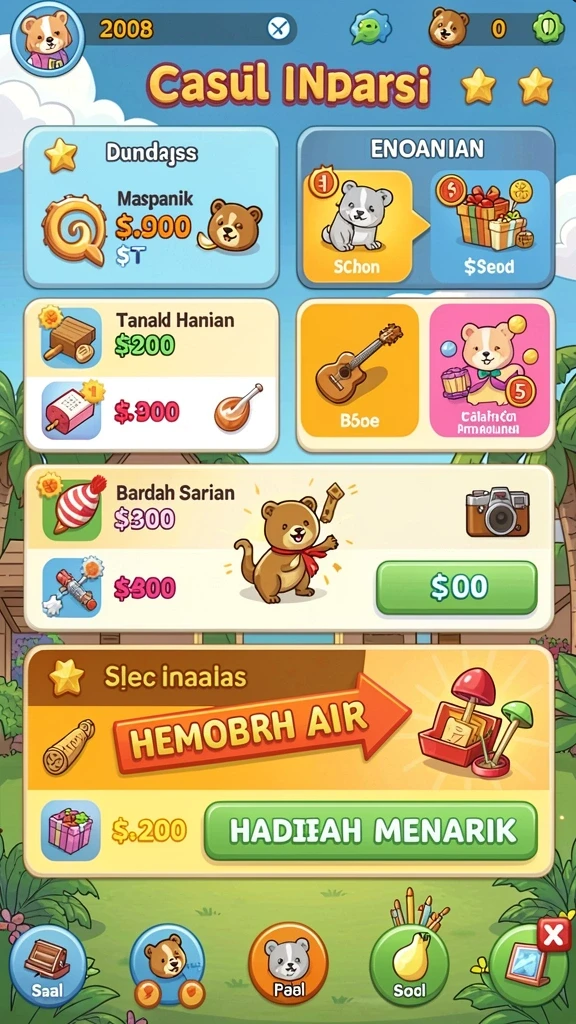The height and width of the screenshot is (1024, 576).
Task: Tap the X icon beside 2008
Action: coord(279,29)
